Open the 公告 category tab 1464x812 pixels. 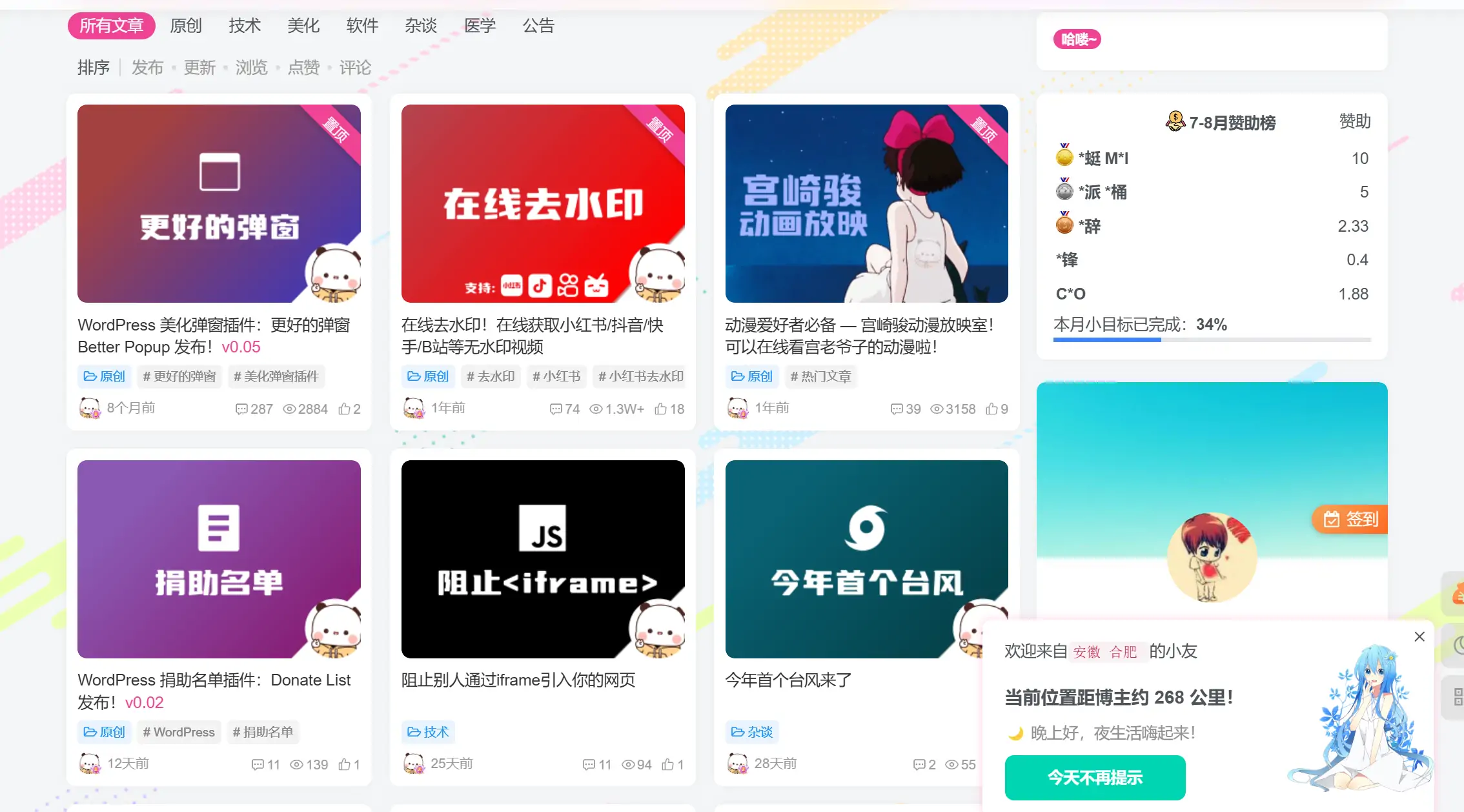click(x=538, y=26)
